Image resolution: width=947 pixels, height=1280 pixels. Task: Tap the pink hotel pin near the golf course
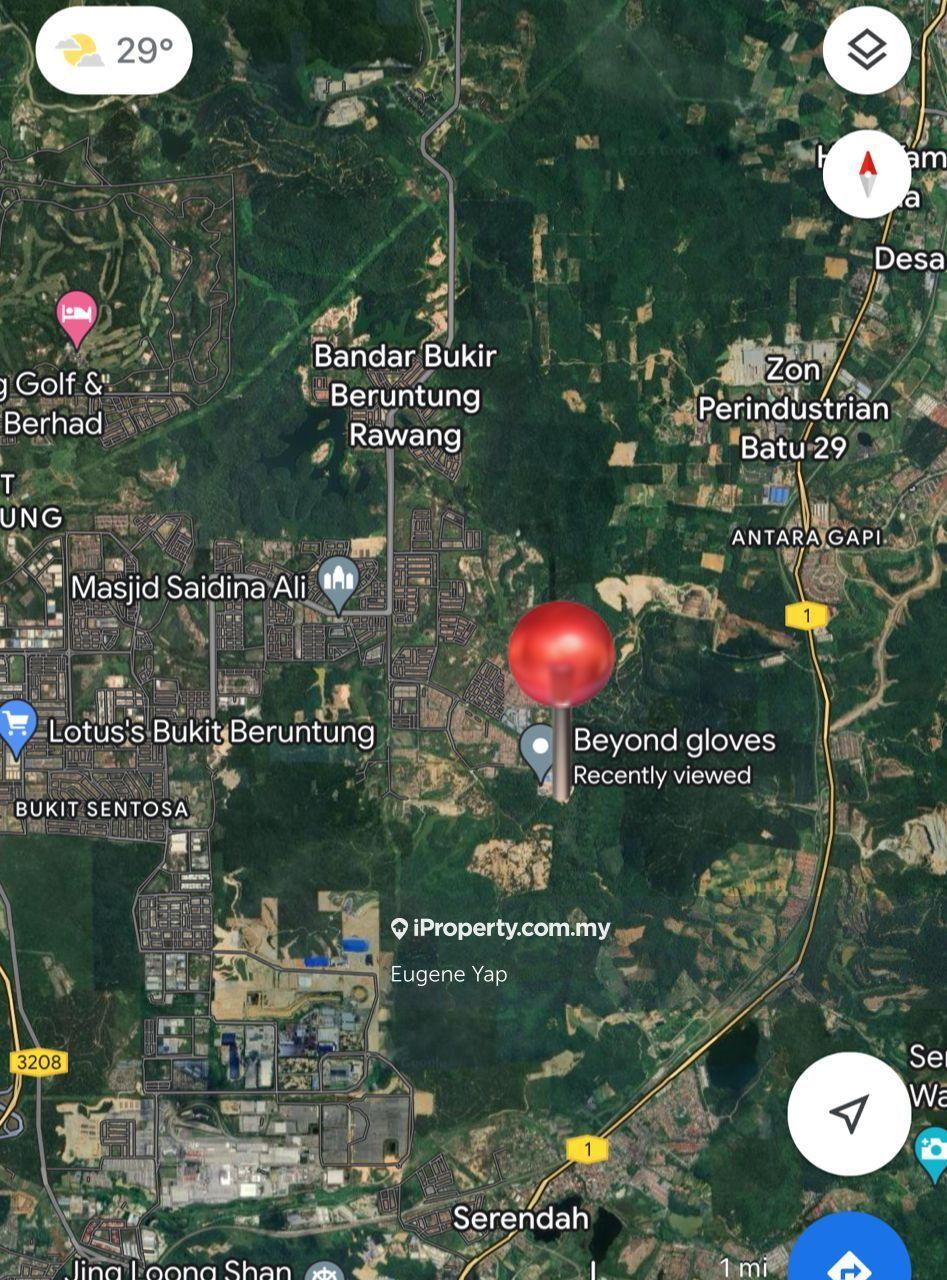tap(76, 315)
